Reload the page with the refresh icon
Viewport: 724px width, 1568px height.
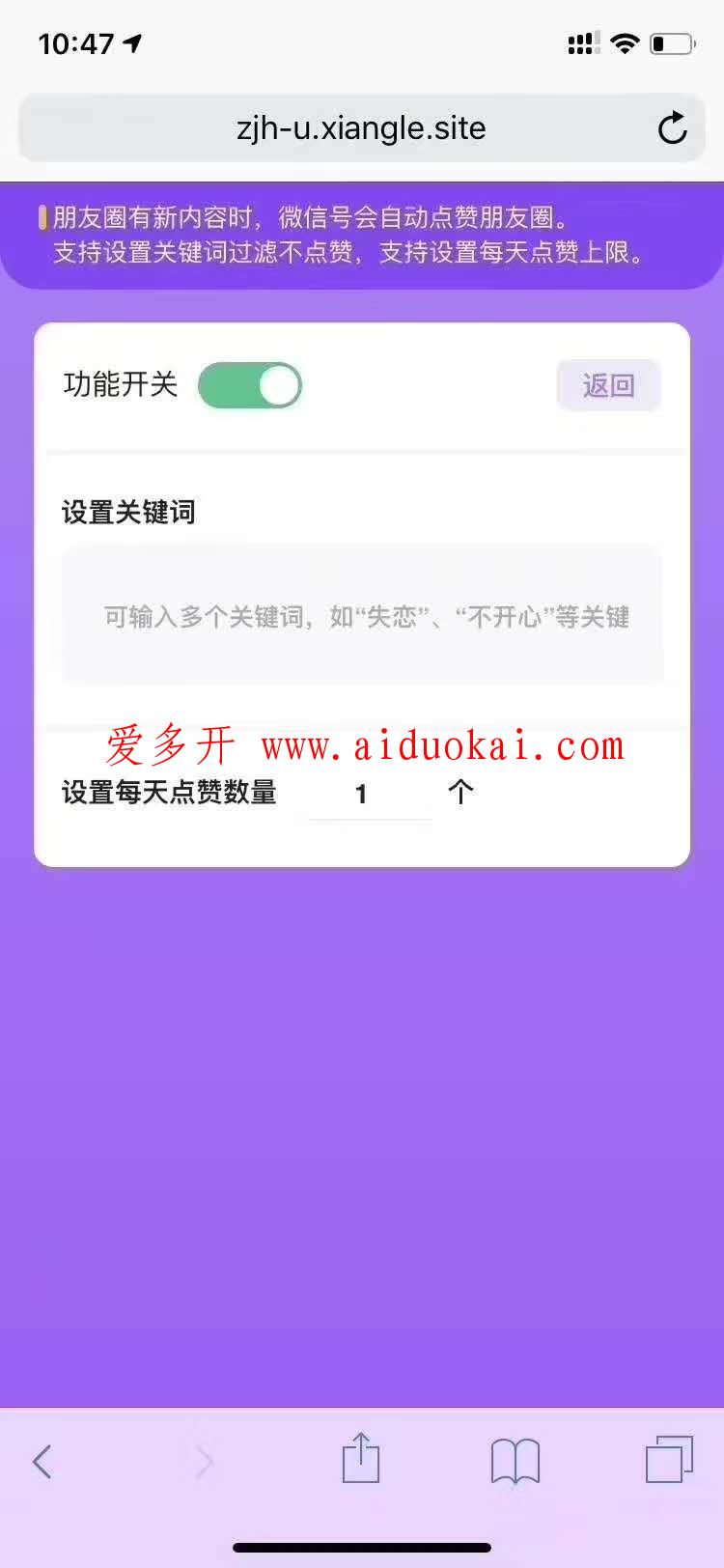(672, 128)
